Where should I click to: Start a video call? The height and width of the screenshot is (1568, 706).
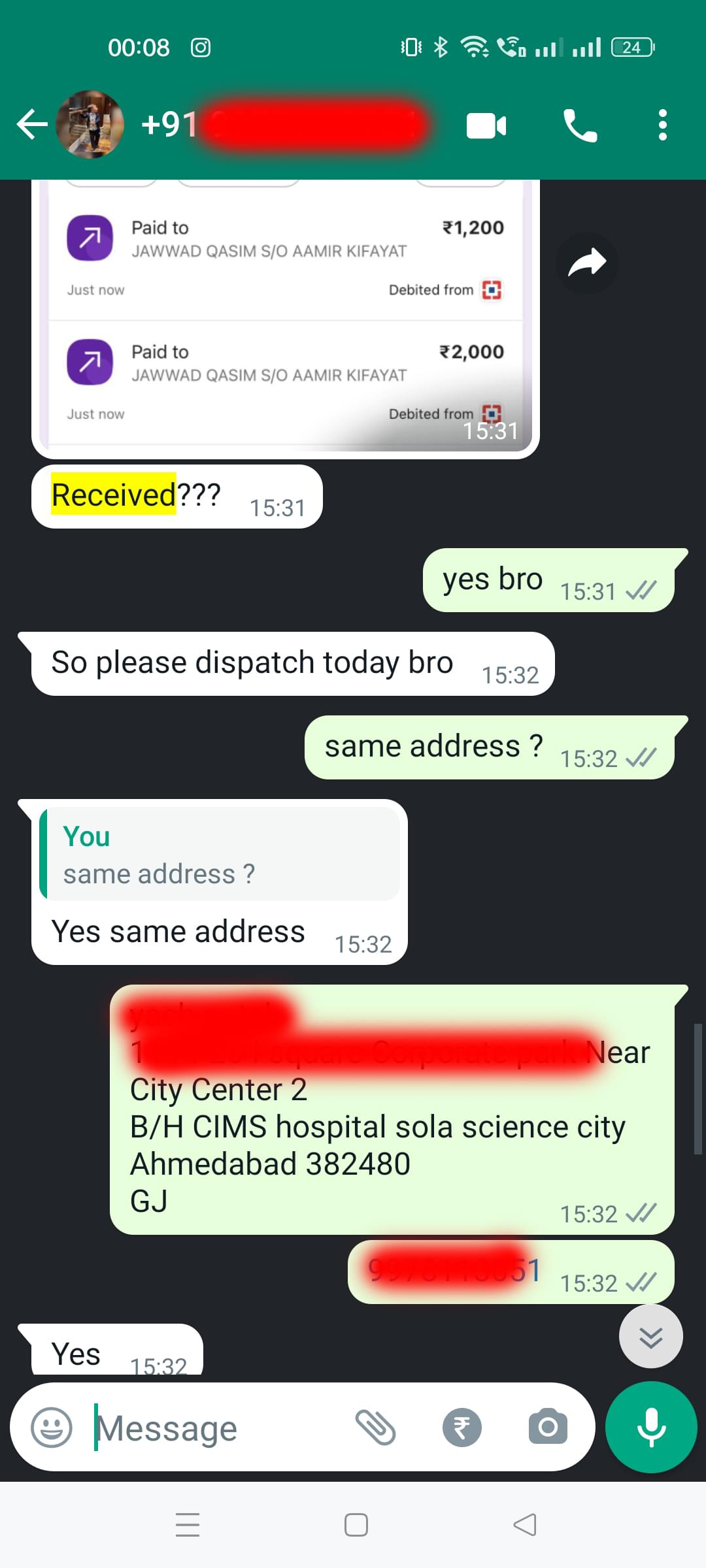pos(486,125)
